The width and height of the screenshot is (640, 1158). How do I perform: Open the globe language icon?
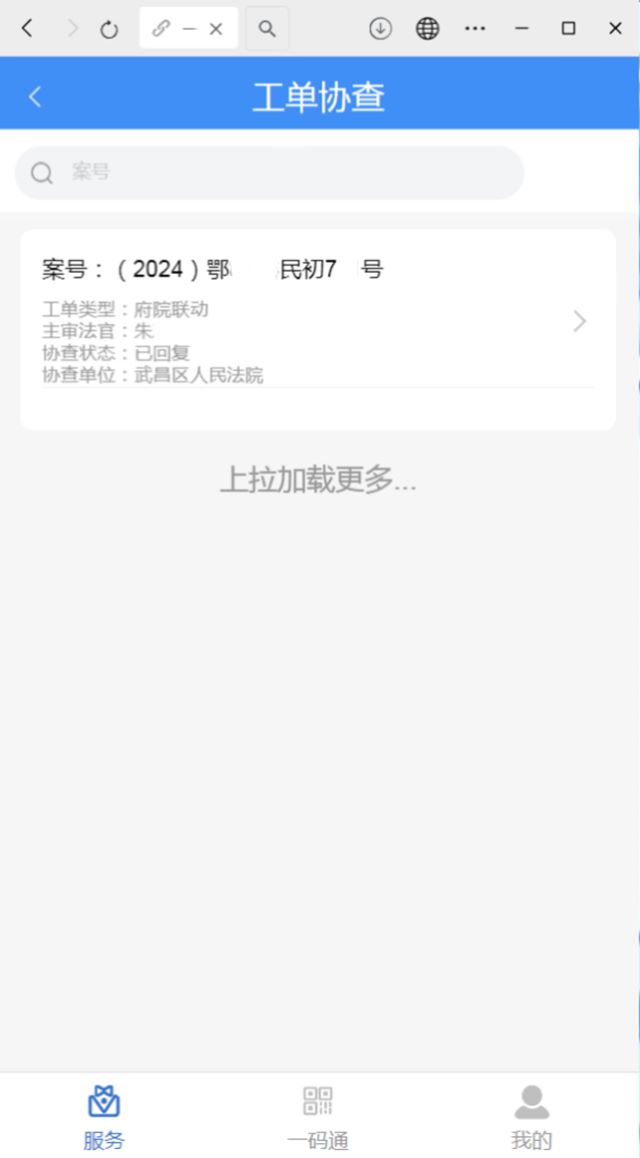point(427,29)
